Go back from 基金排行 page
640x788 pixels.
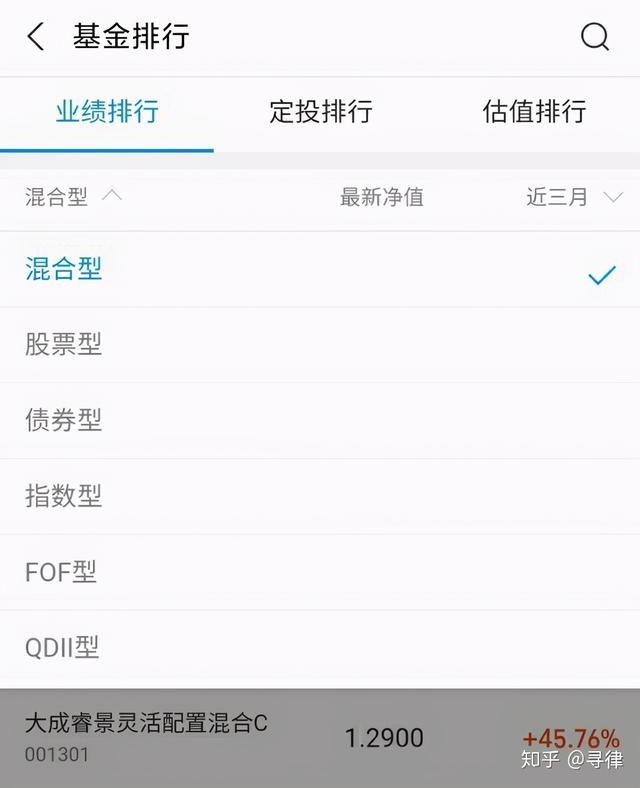pyautogui.click(x=36, y=38)
